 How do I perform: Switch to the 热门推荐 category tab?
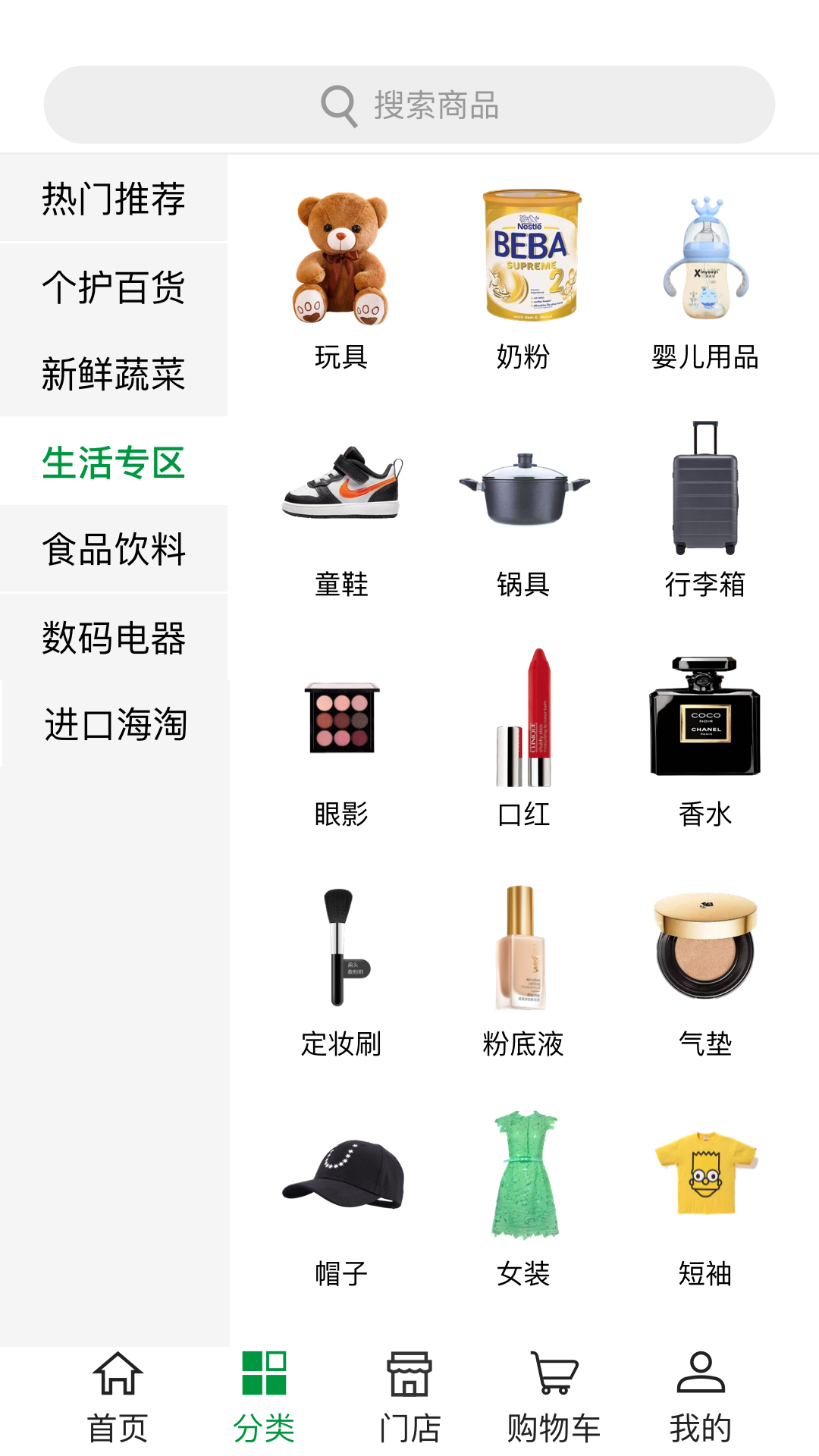[x=114, y=199]
